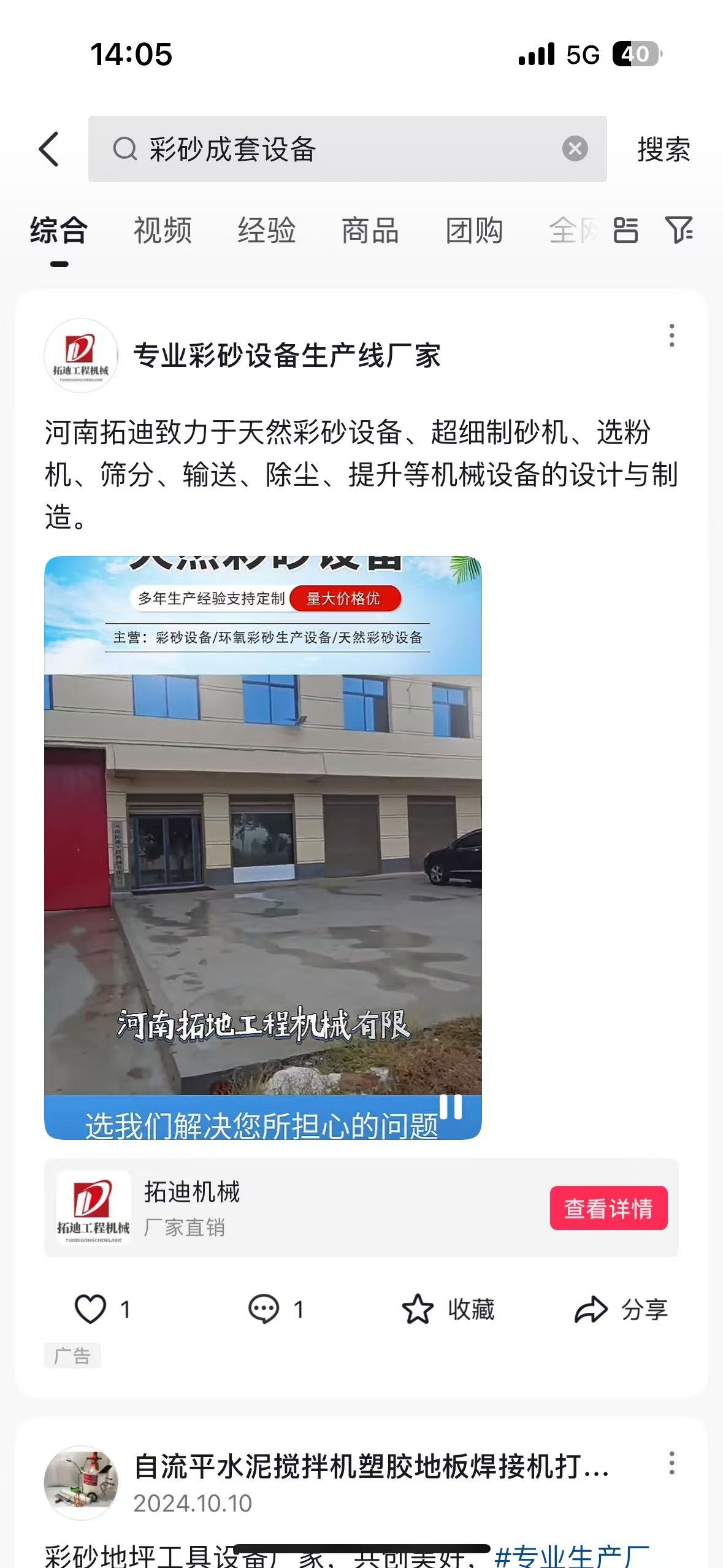Open the search filter options

click(679, 231)
